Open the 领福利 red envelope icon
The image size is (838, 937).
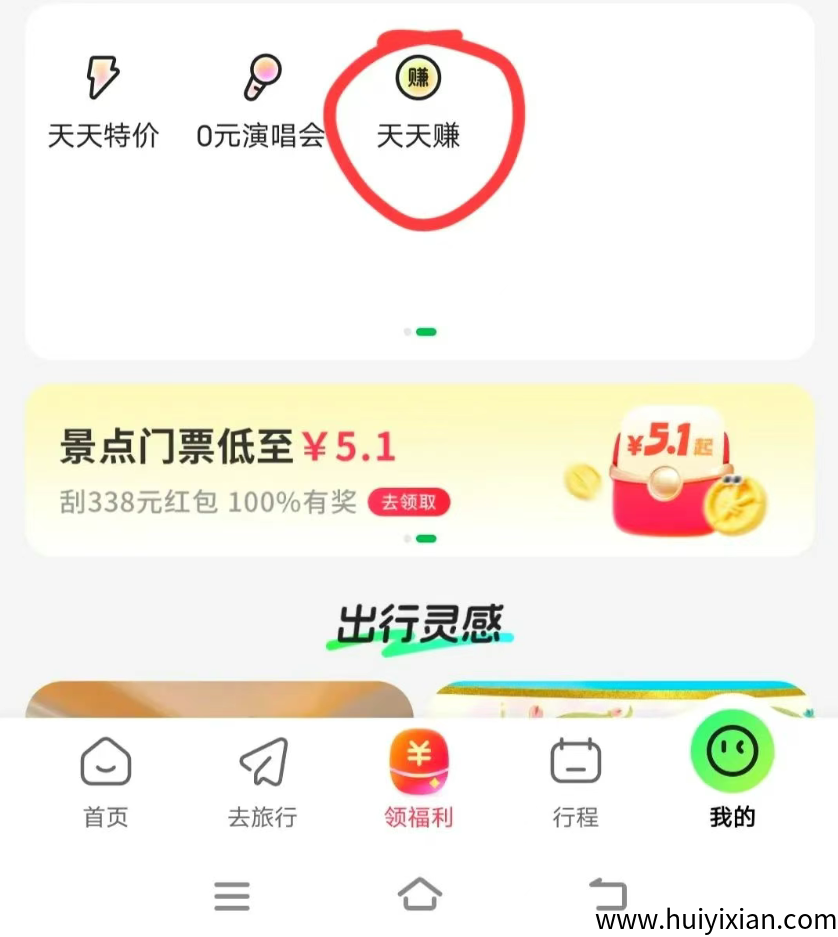tap(420, 763)
